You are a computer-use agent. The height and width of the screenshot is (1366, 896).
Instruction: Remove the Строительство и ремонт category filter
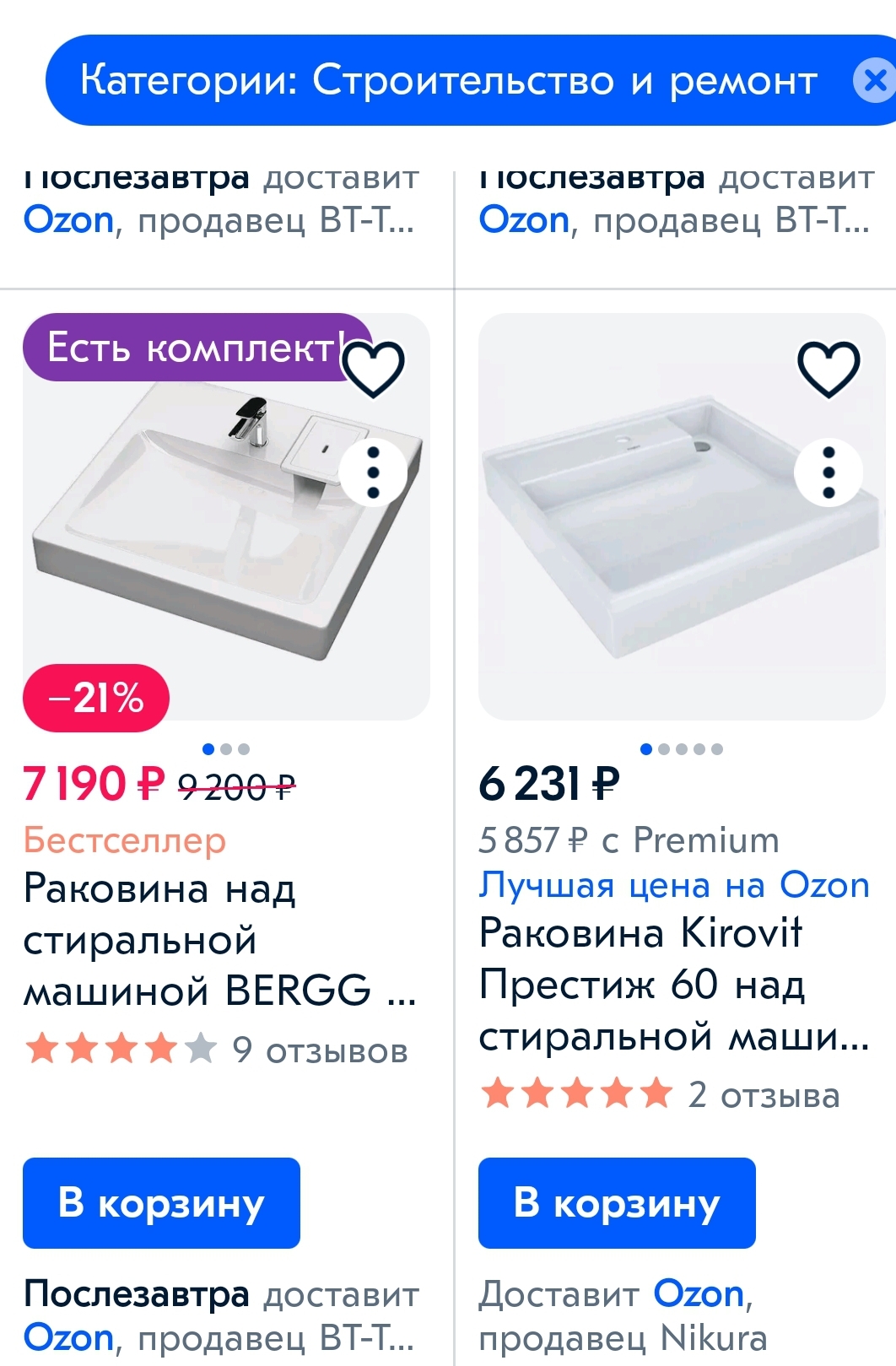pyautogui.click(x=875, y=81)
